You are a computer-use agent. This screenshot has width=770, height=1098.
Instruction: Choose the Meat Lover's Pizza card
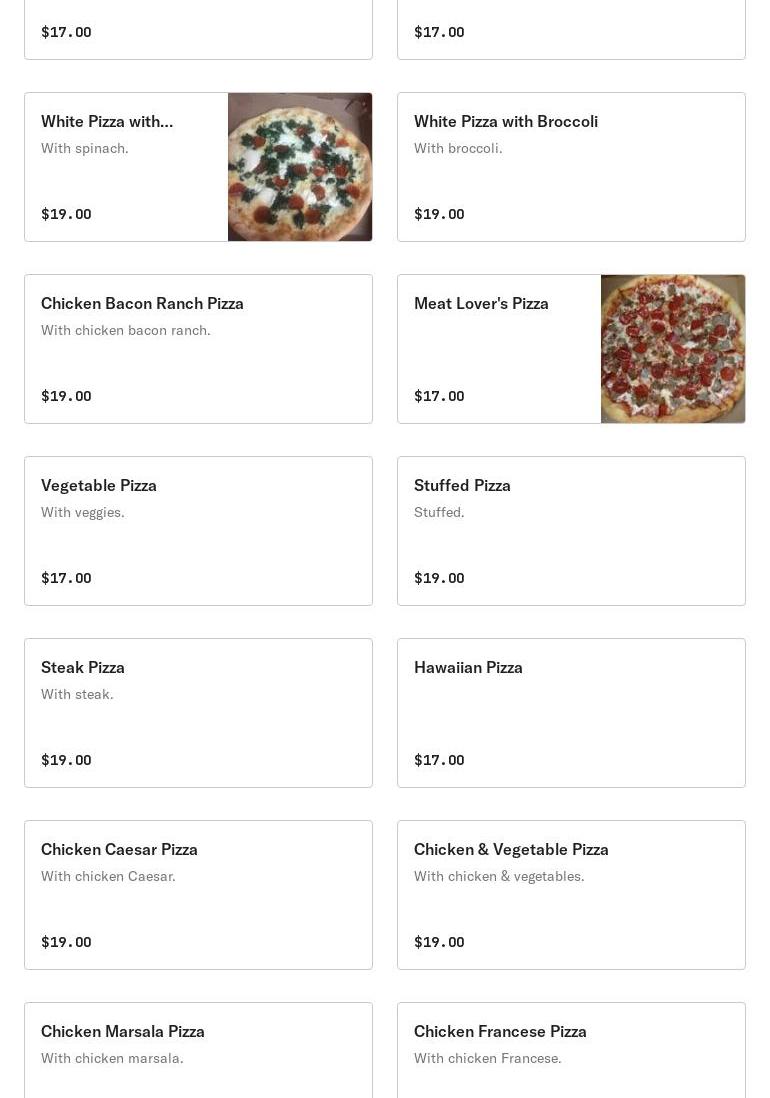[x=571, y=349]
